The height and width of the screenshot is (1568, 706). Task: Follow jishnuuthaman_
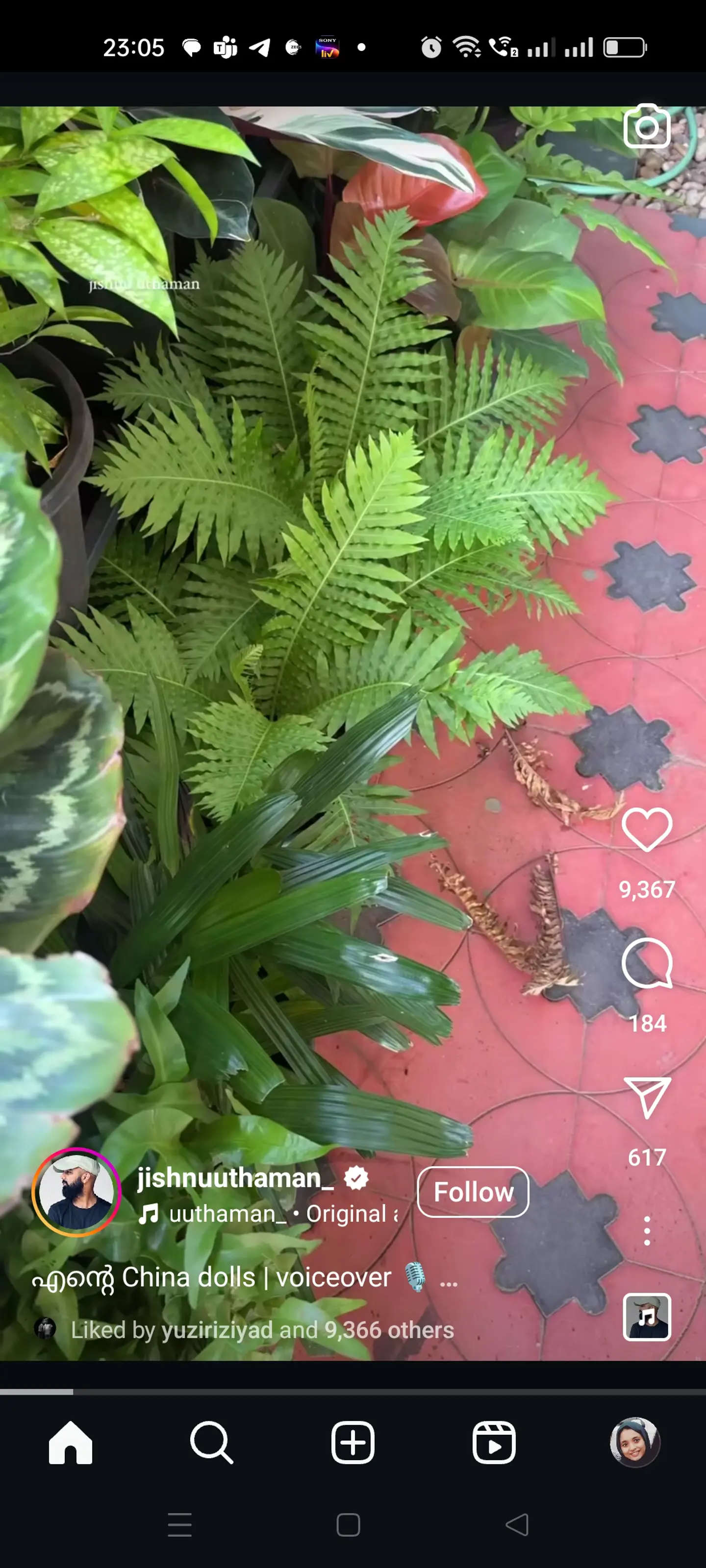(473, 1192)
